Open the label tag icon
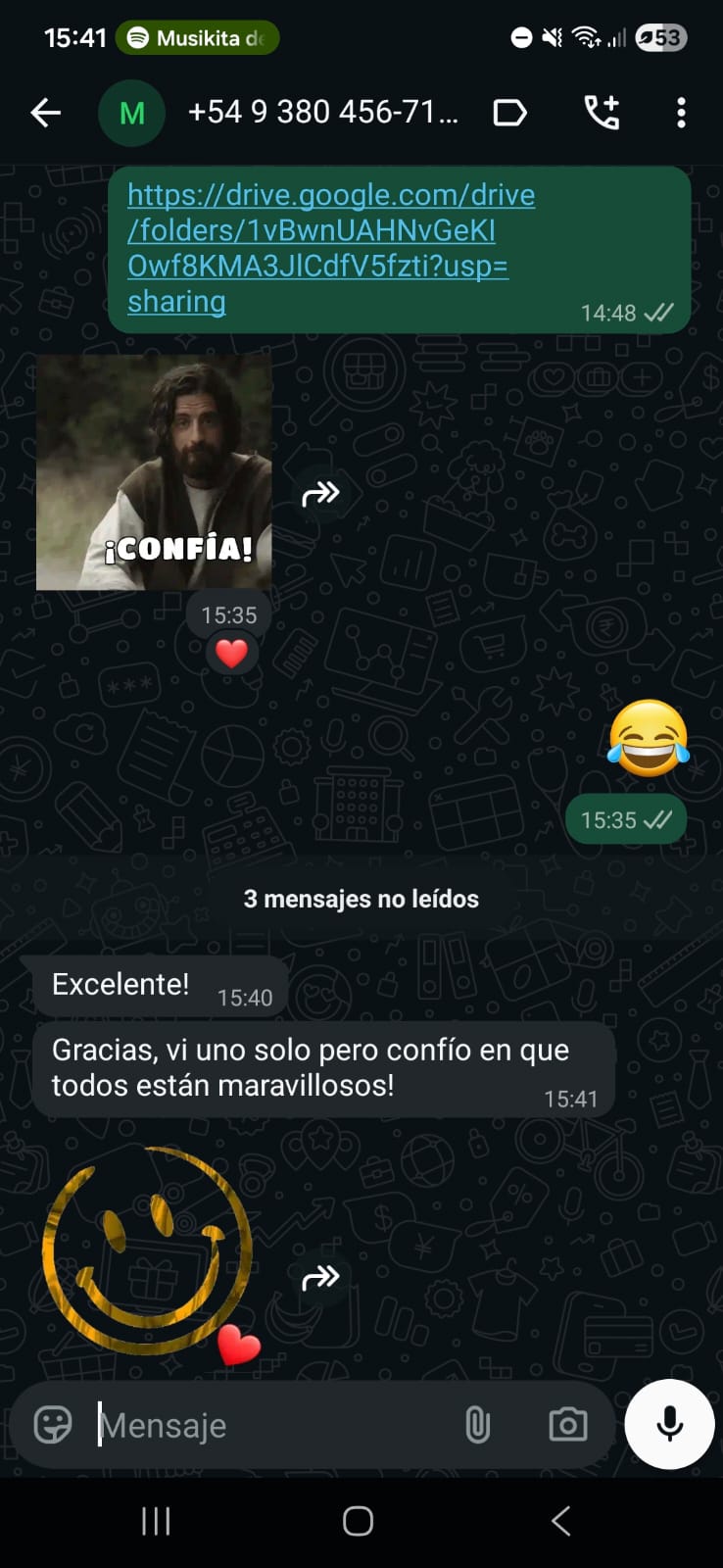 (509, 113)
